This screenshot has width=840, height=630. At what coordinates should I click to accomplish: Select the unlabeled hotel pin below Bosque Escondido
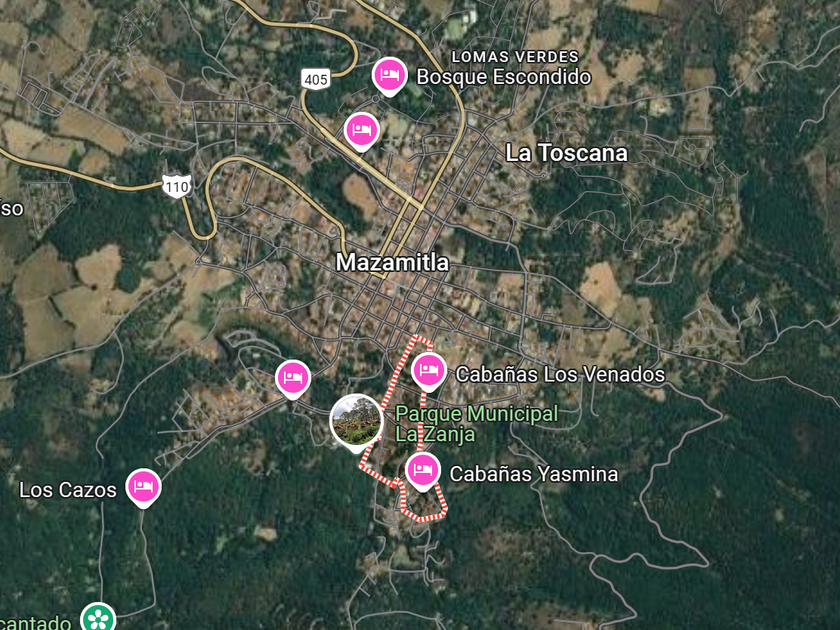pyautogui.click(x=362, y=130)
